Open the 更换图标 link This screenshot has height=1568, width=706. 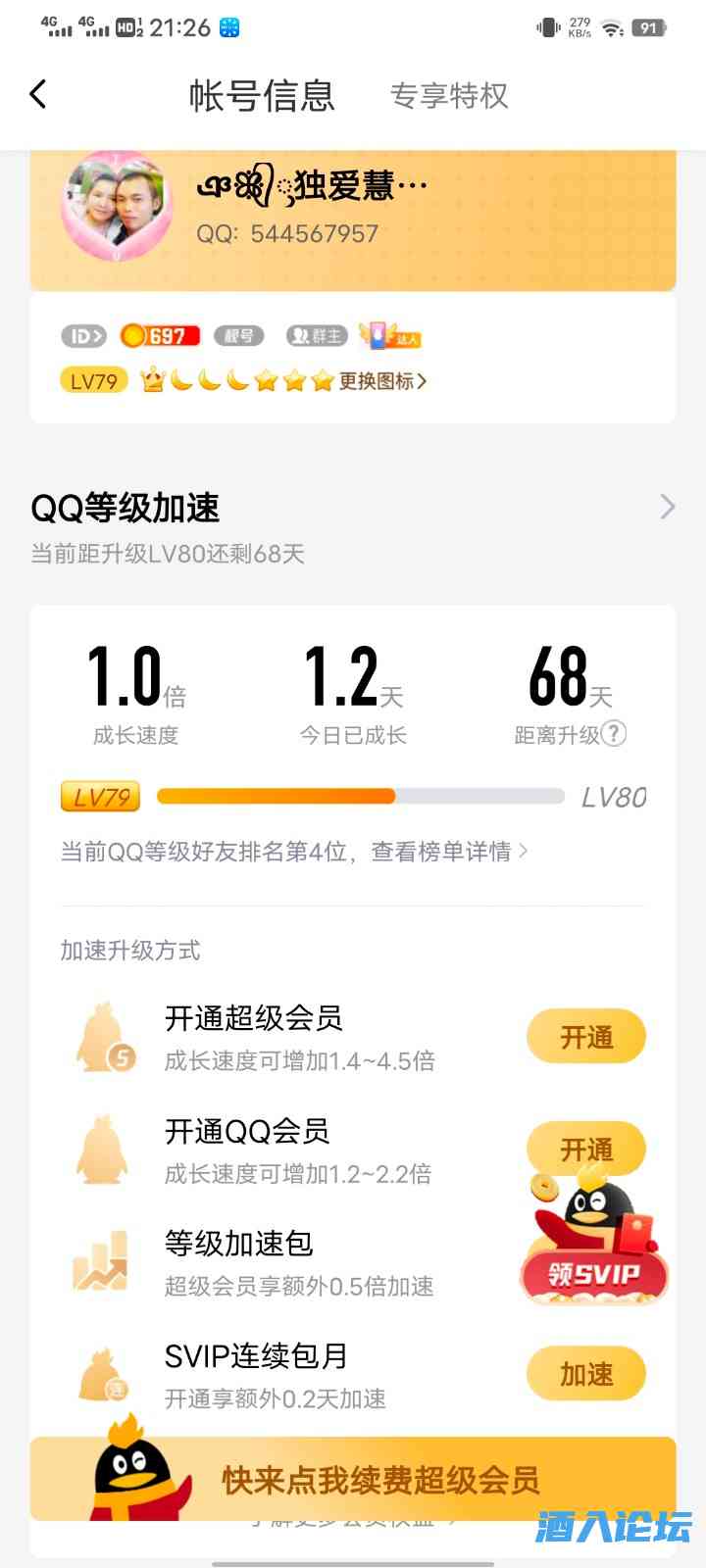pos(382,381)
